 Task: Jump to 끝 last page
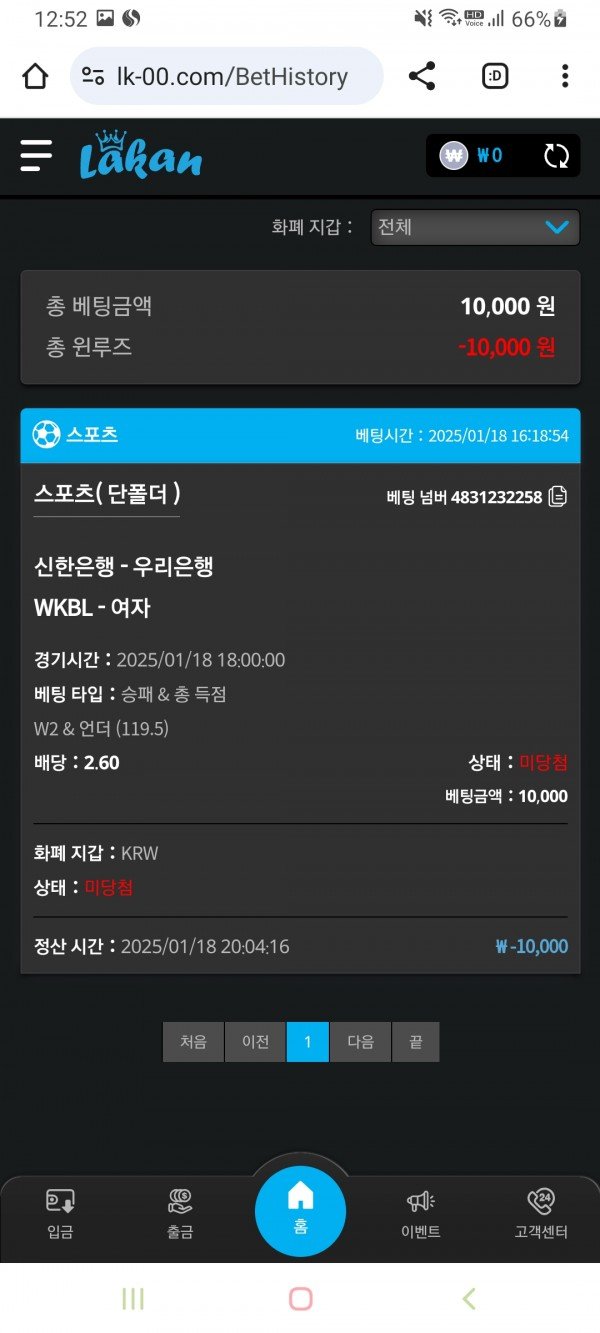pyautogui.click(x=415, y=1042)
